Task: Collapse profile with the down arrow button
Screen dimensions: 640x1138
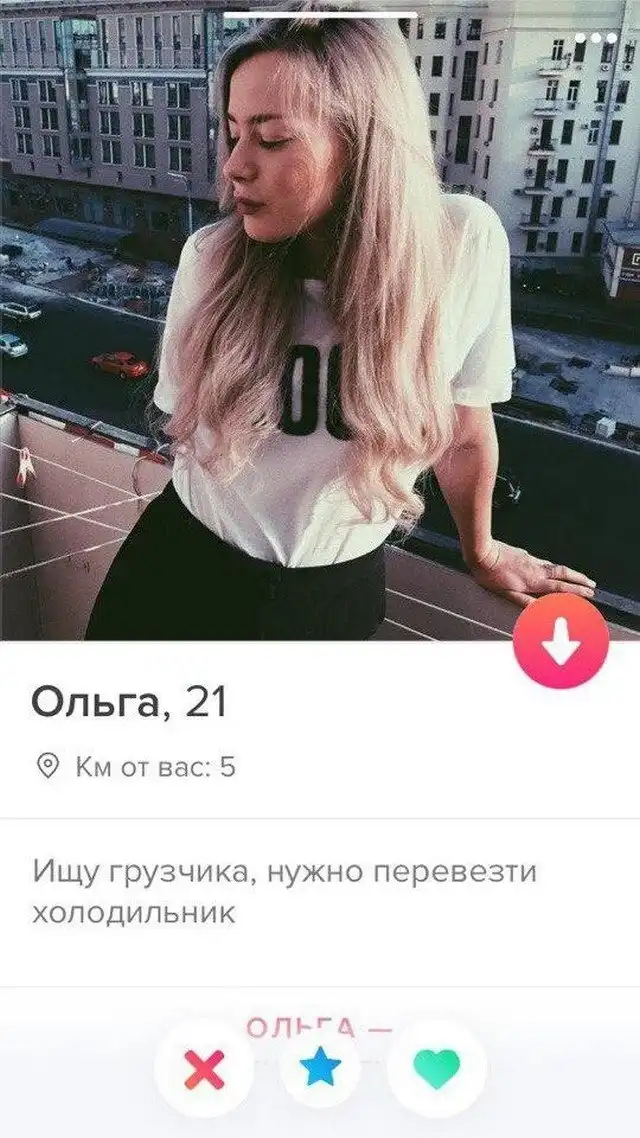Action: (x=560, y=641)
